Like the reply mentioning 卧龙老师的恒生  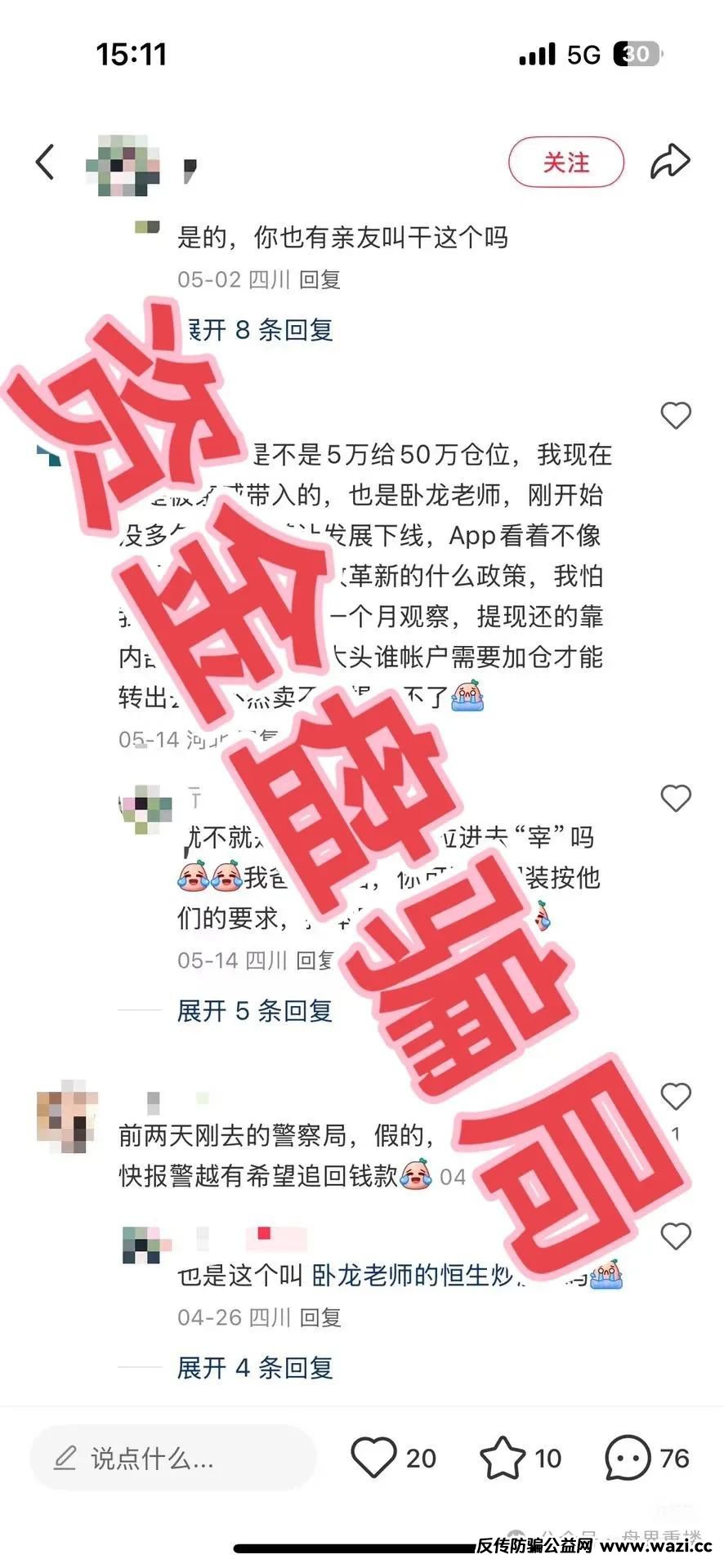(x=675, y=1236)
